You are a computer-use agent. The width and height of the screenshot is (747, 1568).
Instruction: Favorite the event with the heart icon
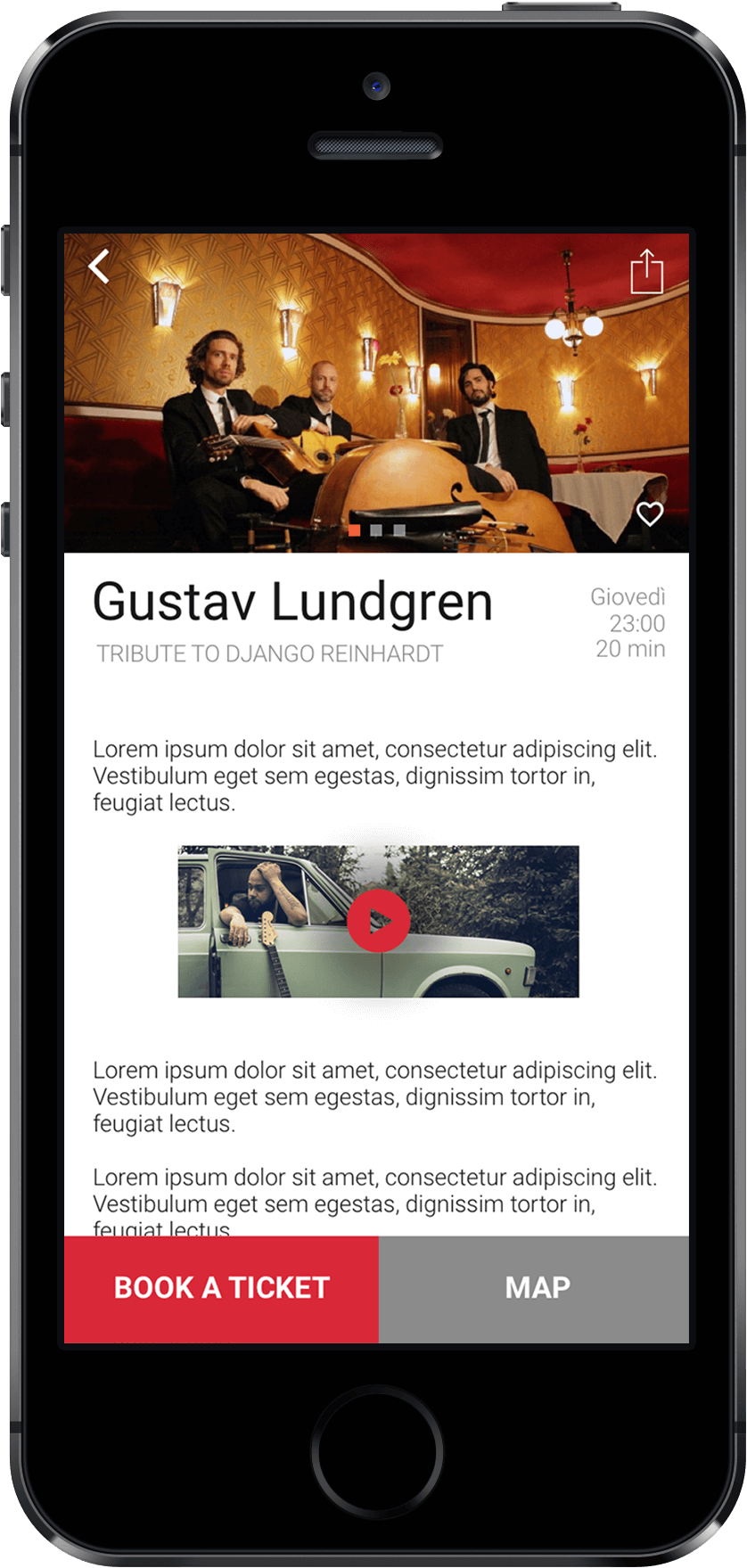pyautogui.click(x=650, y=513)
